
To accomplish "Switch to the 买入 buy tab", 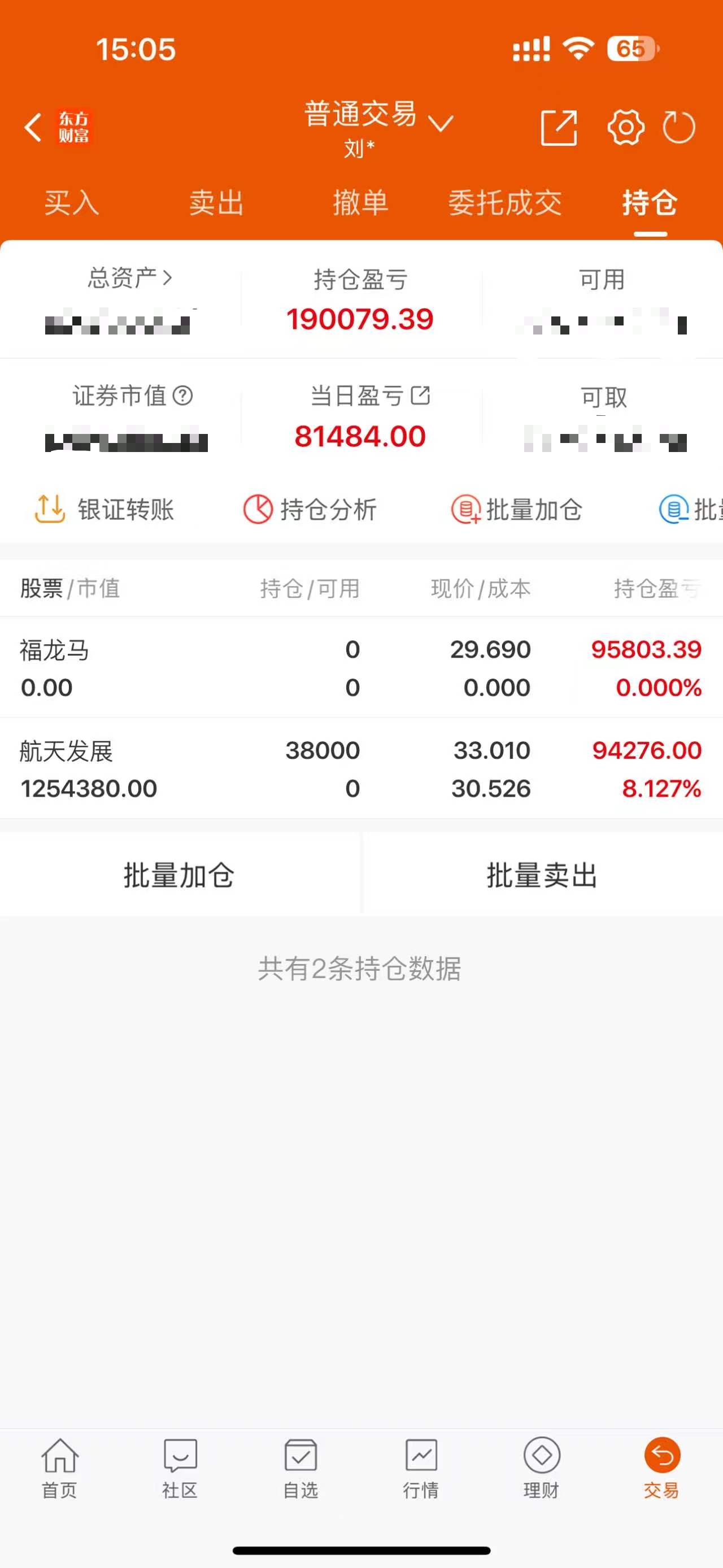I will [x=72, y=204].
